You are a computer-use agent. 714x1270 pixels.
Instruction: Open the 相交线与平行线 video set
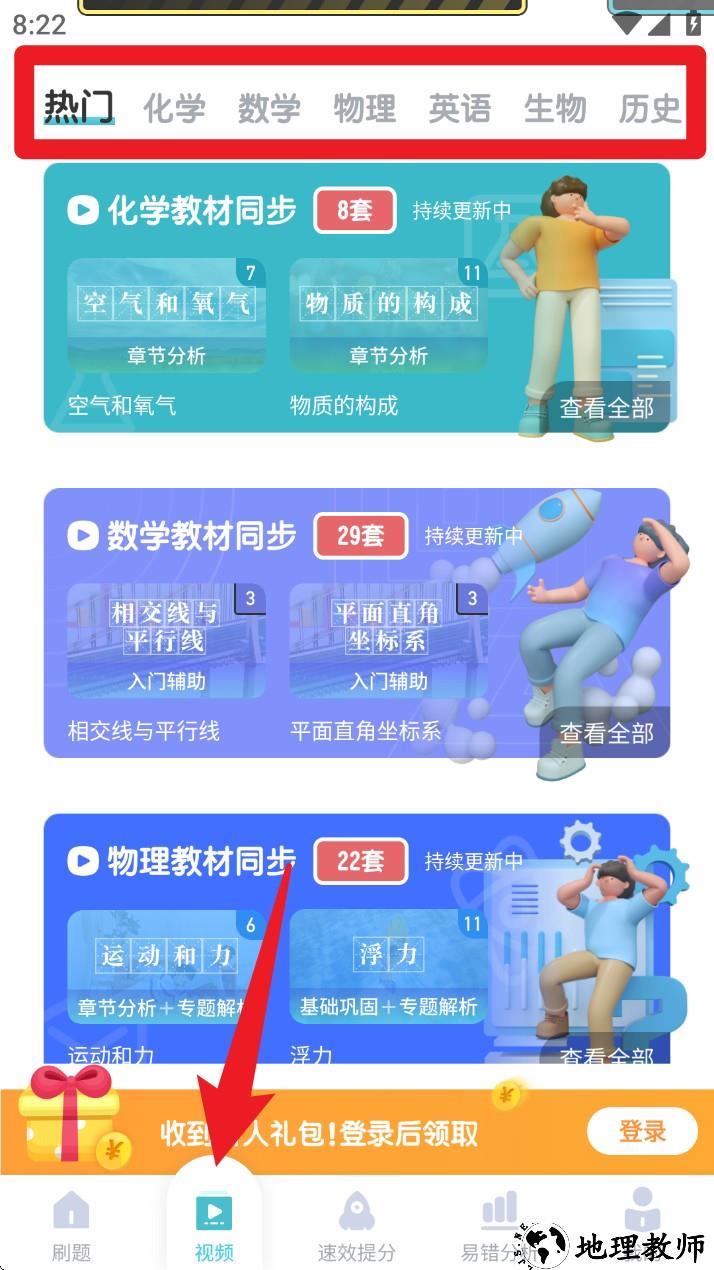pyautogui.click(x=166, y=641)
